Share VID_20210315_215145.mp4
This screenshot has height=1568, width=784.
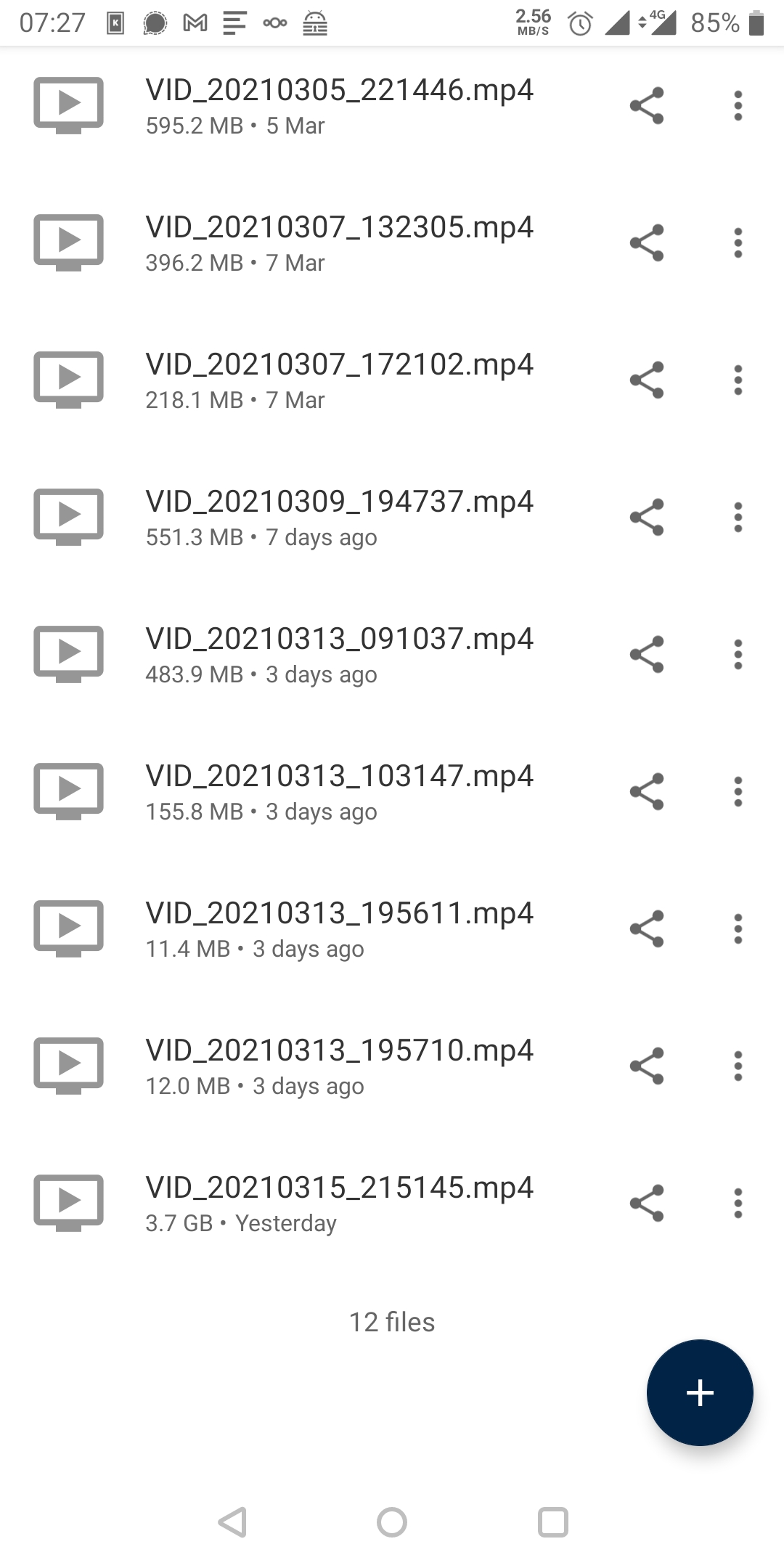coord(647,1204)
